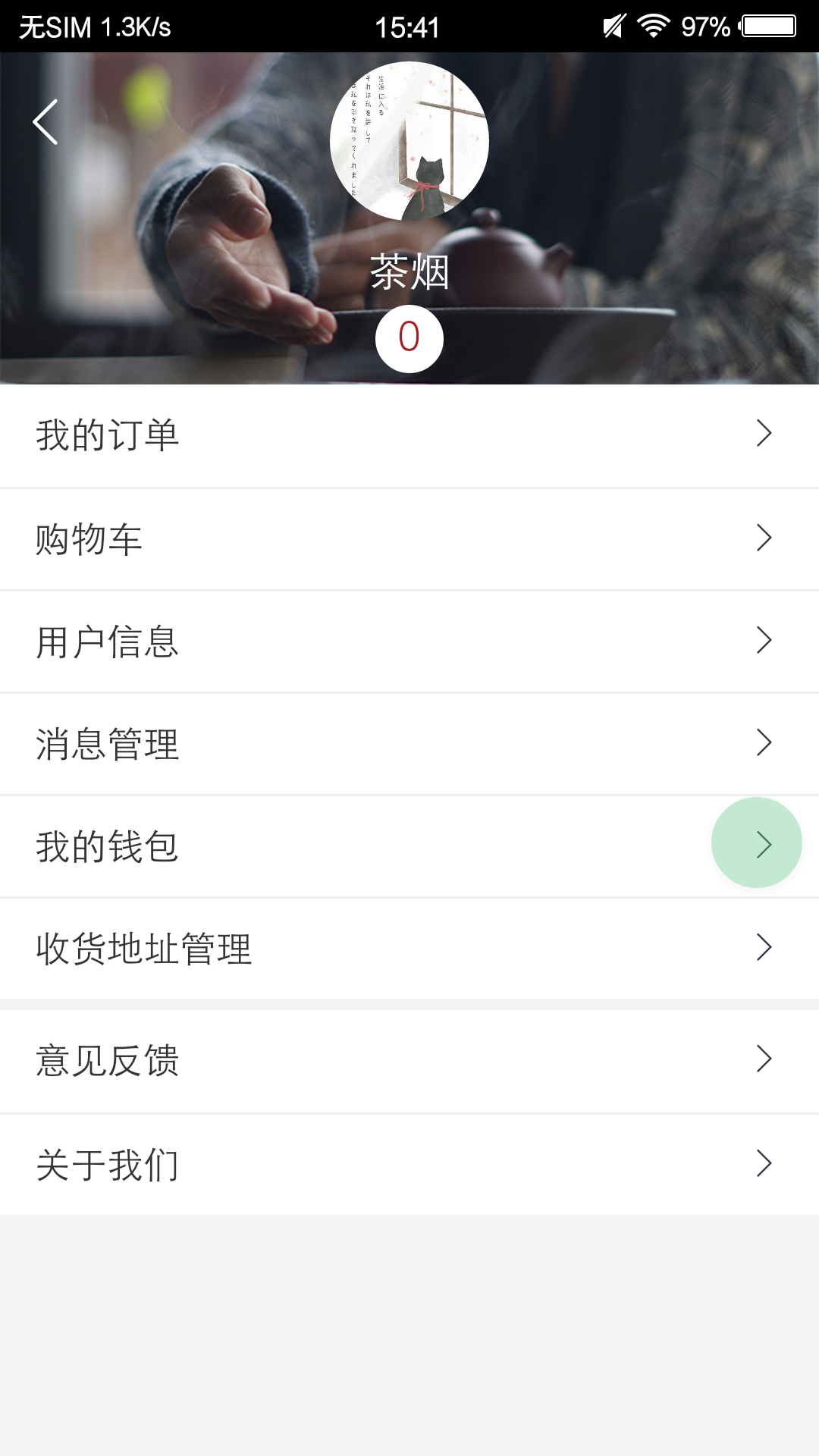
Task: Expand 收货地址管理 via its chevron
Action: coord(764,948)
